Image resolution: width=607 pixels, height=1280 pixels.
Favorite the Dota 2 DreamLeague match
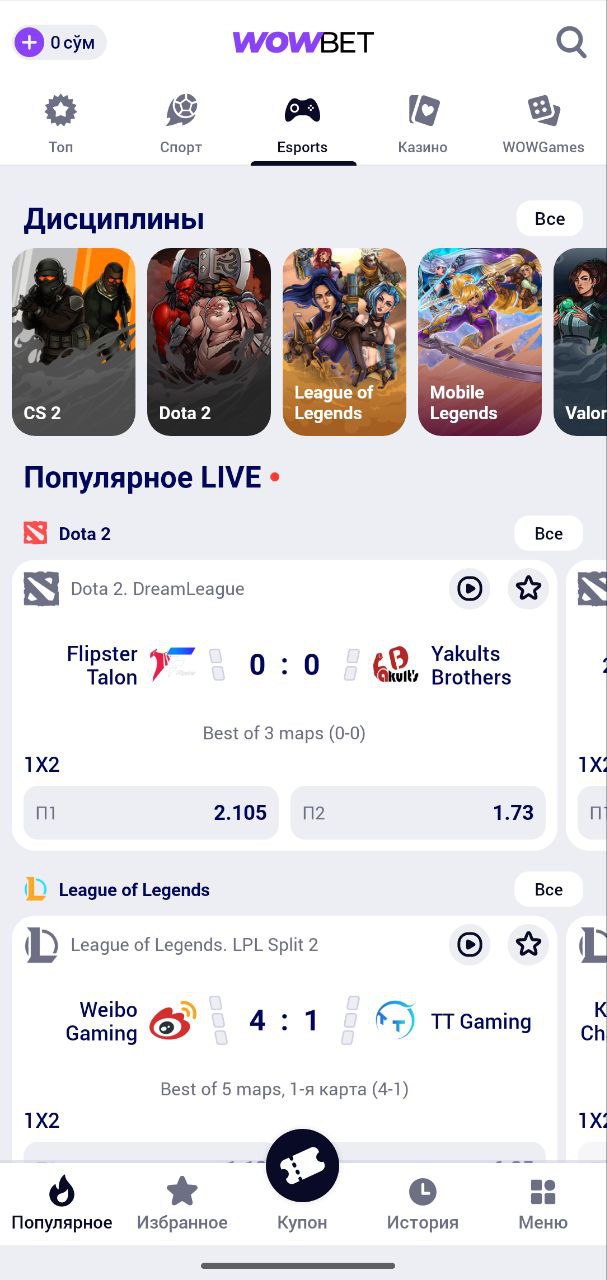click(528, 589)
